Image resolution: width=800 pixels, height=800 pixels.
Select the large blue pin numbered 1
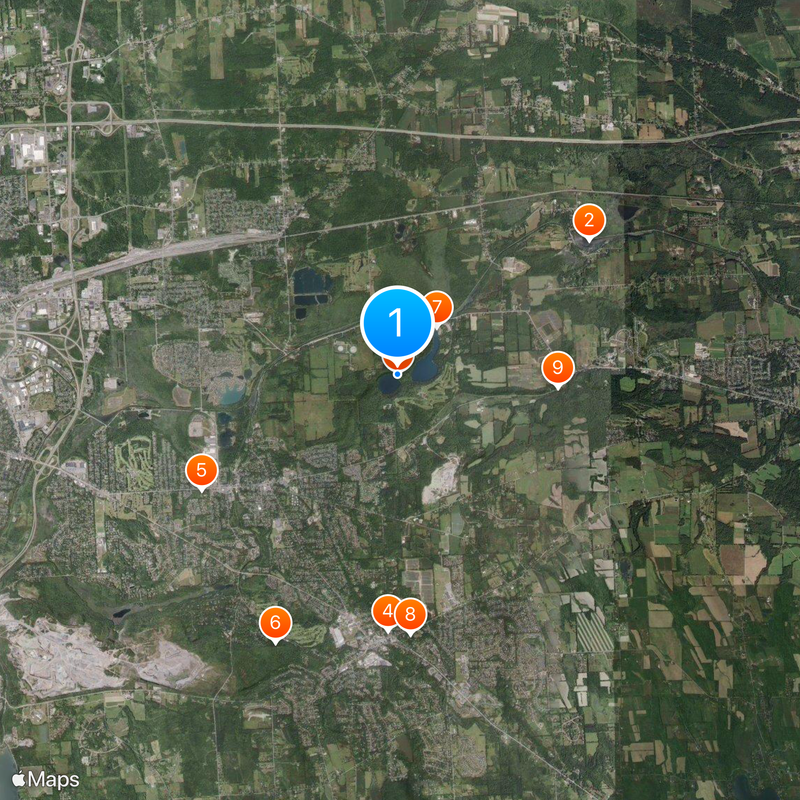click(x=397, y=322)
